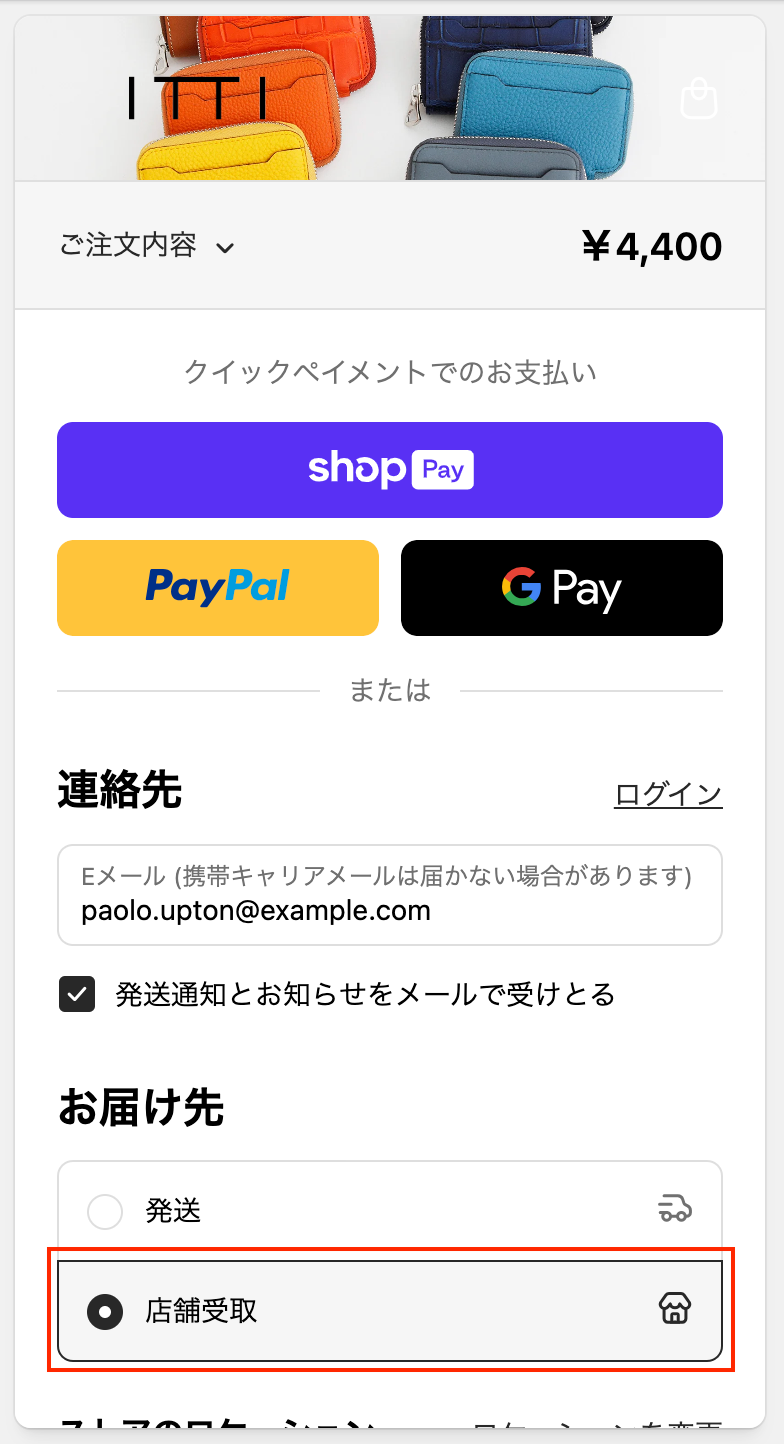
Task: Tap the ログイン link
Action: 668,794
